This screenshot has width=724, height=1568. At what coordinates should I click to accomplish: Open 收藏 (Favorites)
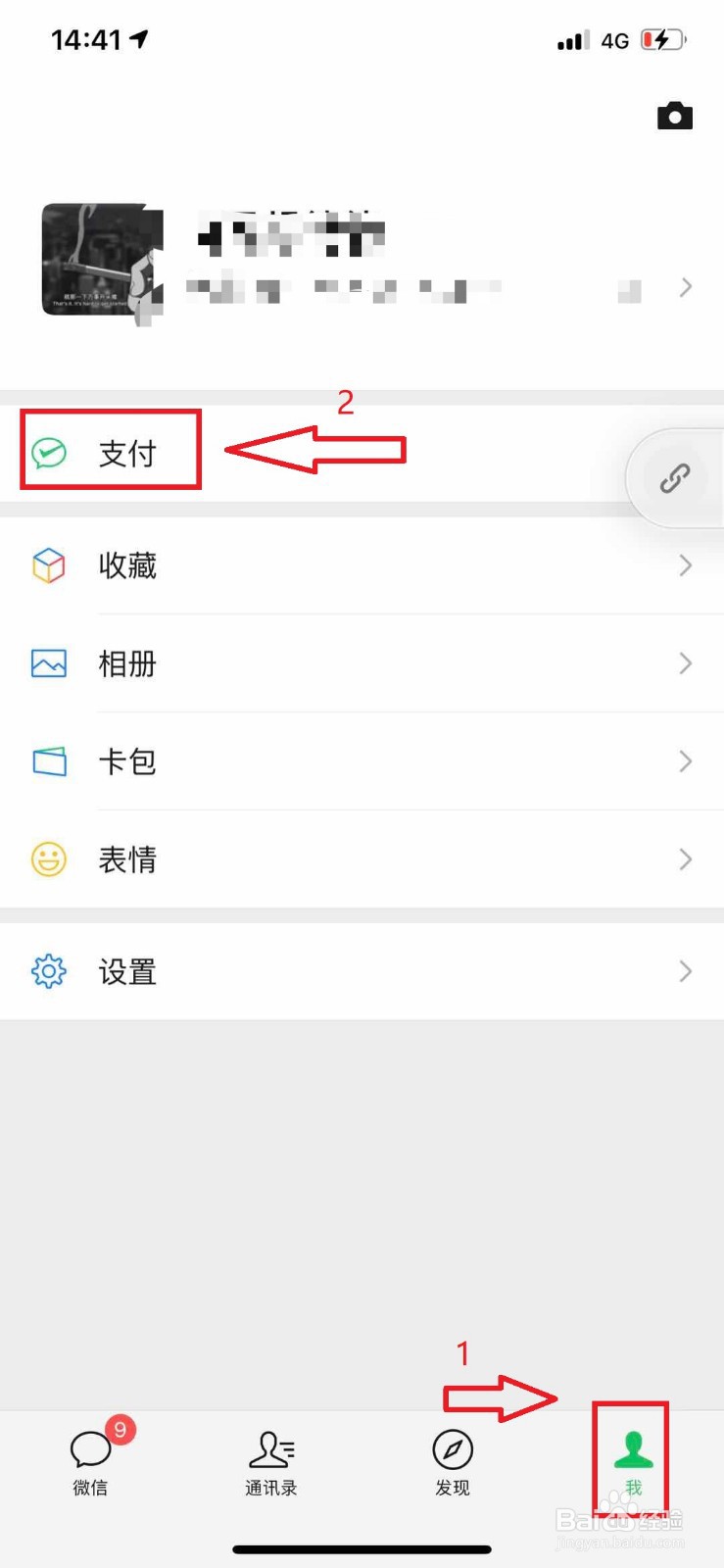click(x=127, y=566)
